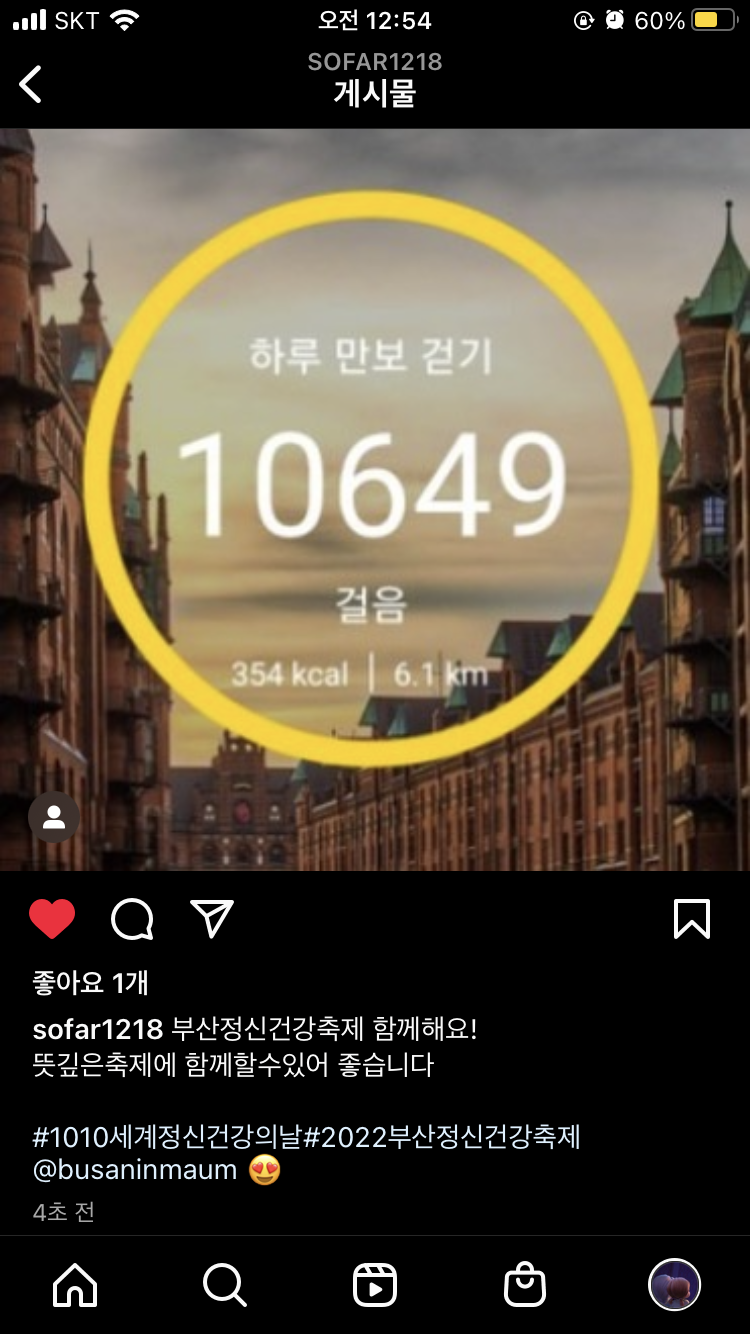
Task: Open comments with the speech bubble icon
Action: (x=132, y=919)
